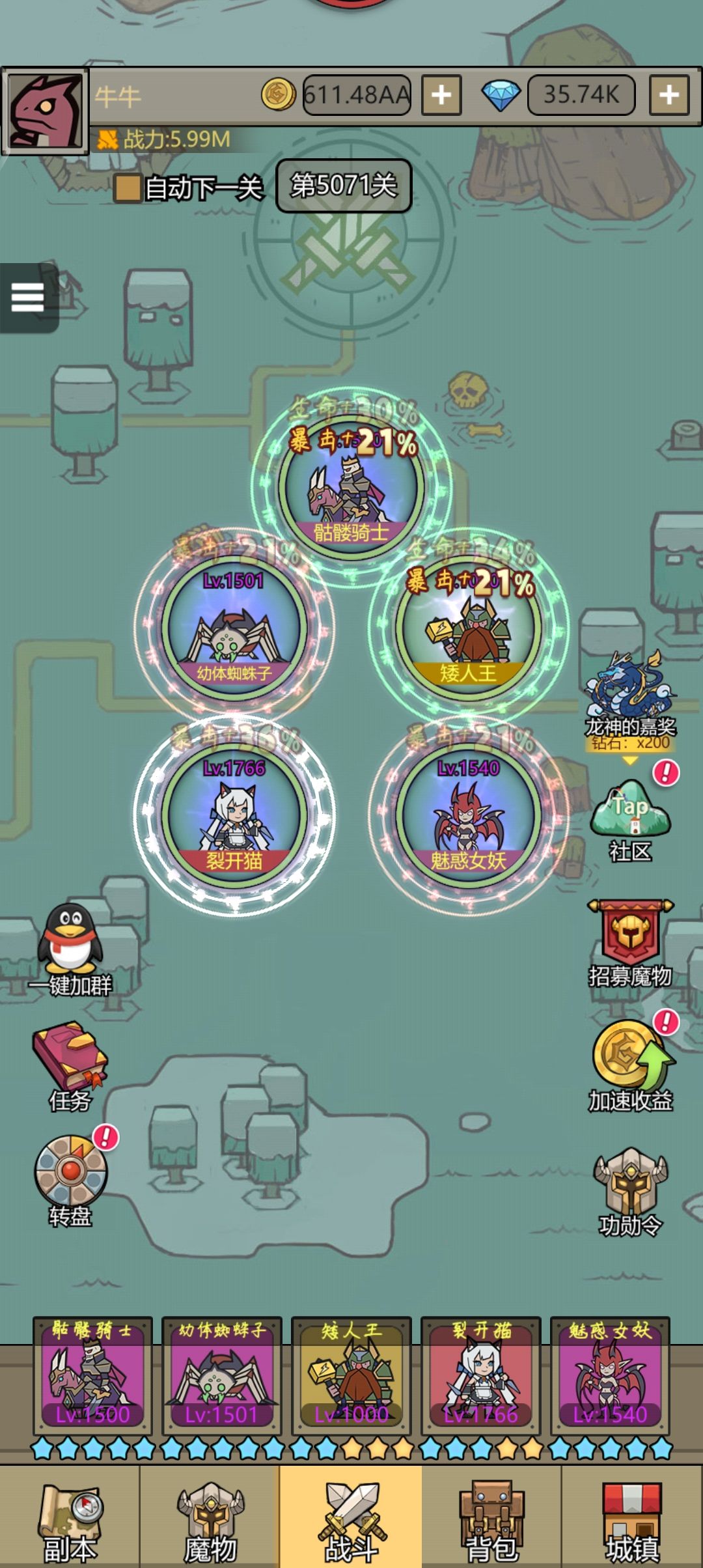Tap the plus button beside diamonds

point(667,95)
